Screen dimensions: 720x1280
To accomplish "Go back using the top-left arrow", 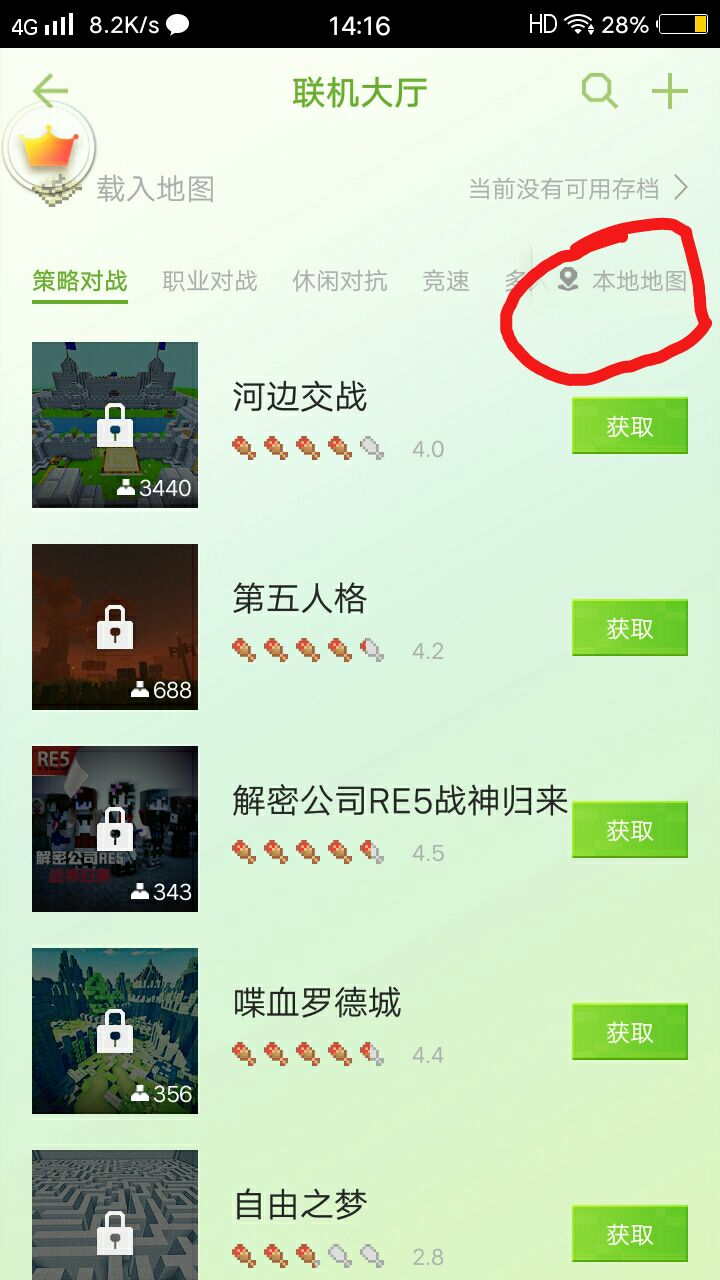I will pyautogui.click(x=50, y=92).
